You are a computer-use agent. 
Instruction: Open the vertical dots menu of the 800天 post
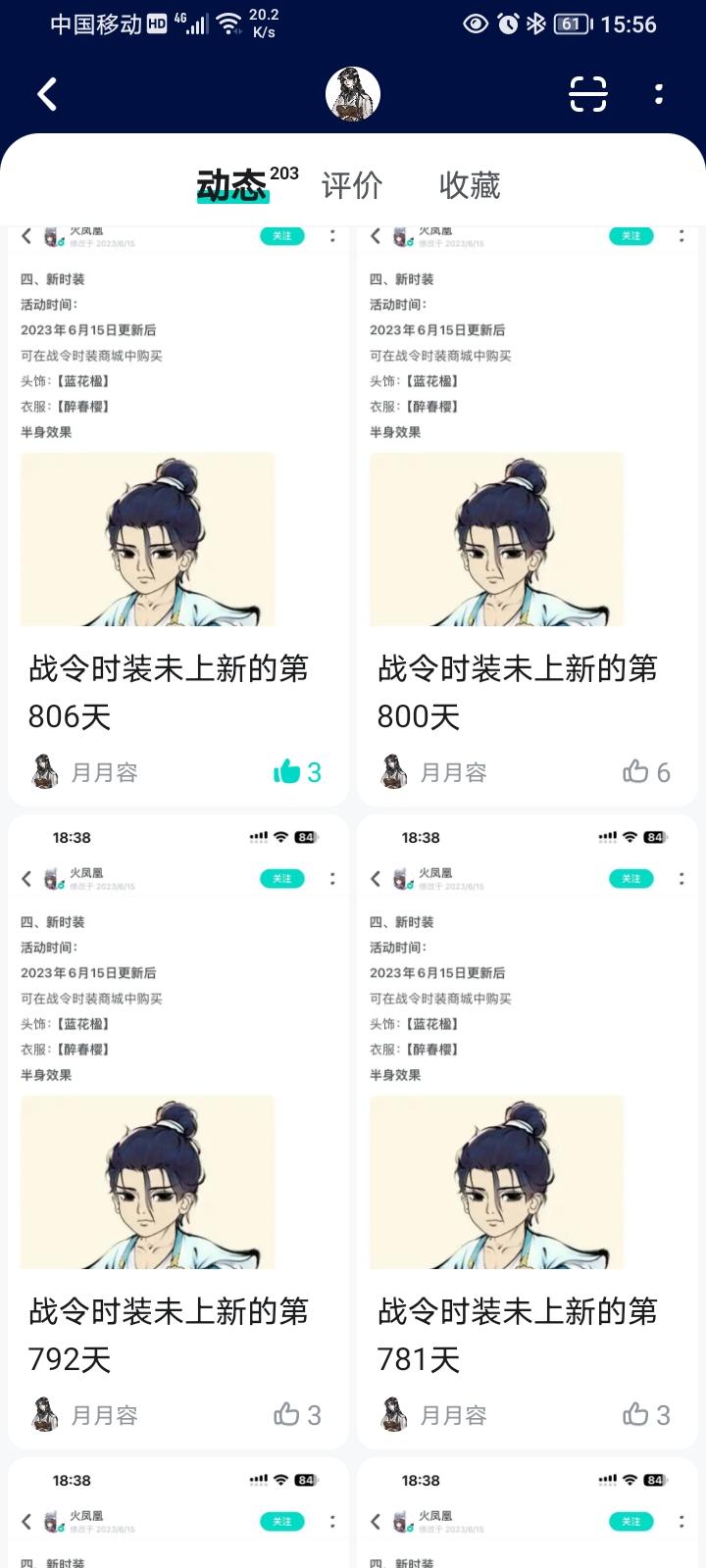681,236
